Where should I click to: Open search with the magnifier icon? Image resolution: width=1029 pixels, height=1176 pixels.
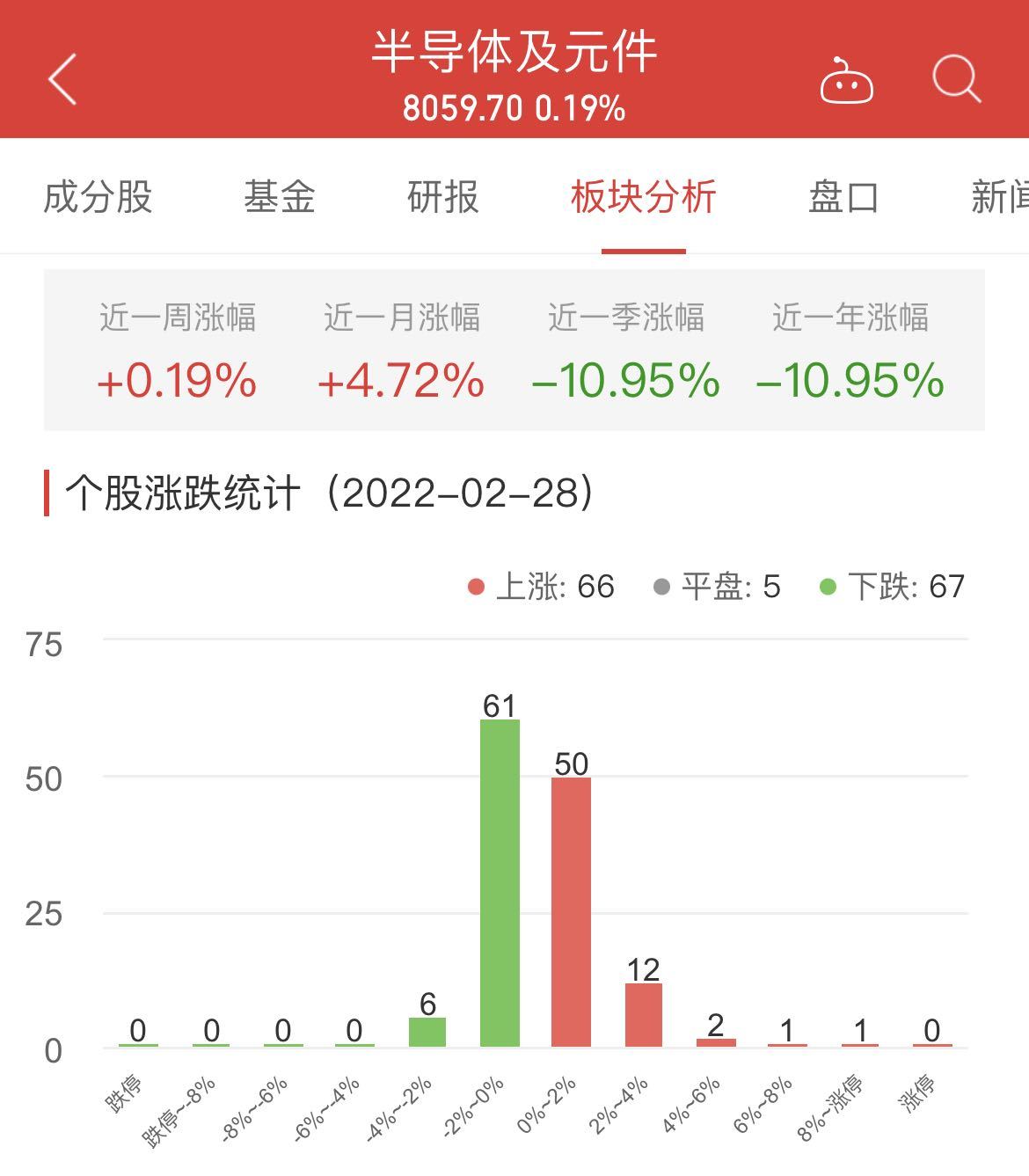pos(956,79)
